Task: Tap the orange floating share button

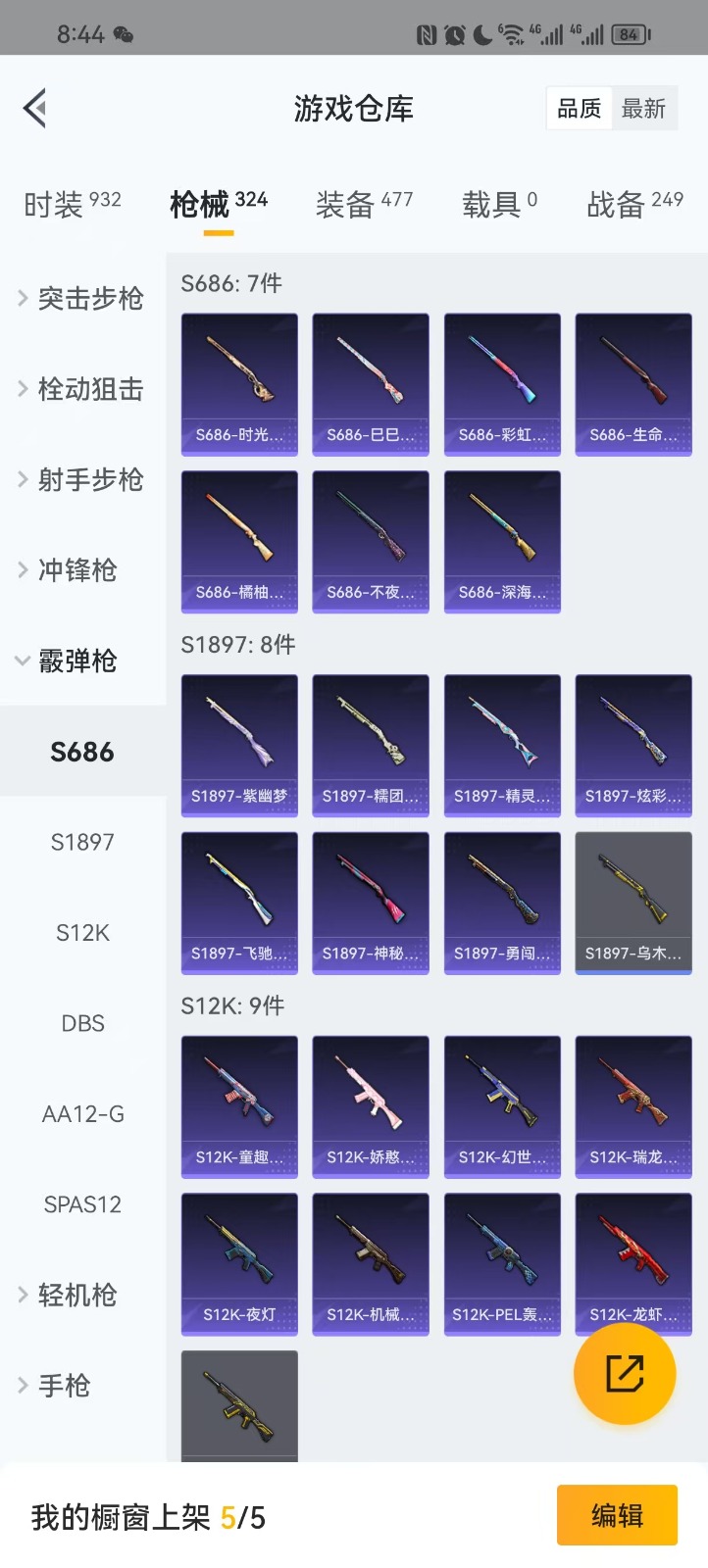Action: 625,1373
